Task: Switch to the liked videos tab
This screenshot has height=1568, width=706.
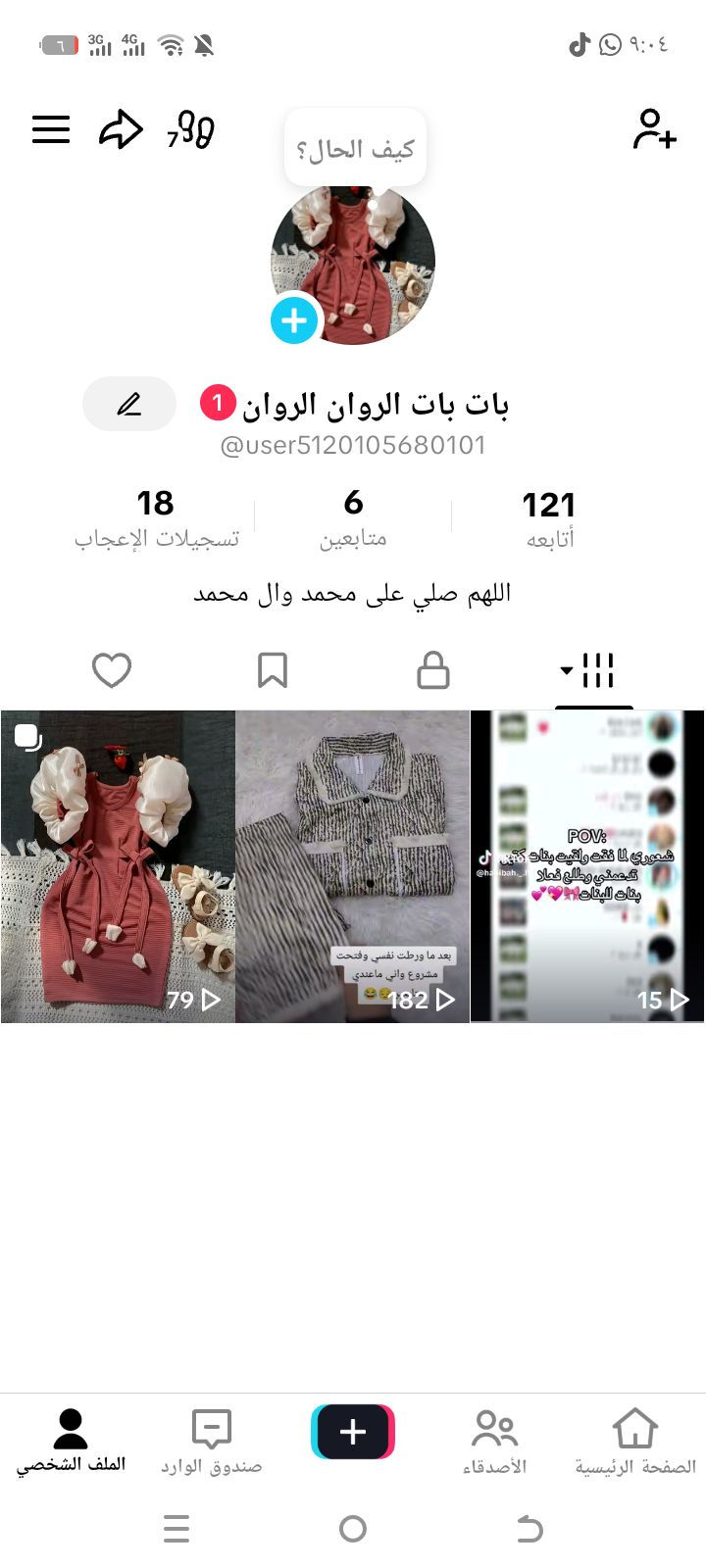Action: pos(112,671)
